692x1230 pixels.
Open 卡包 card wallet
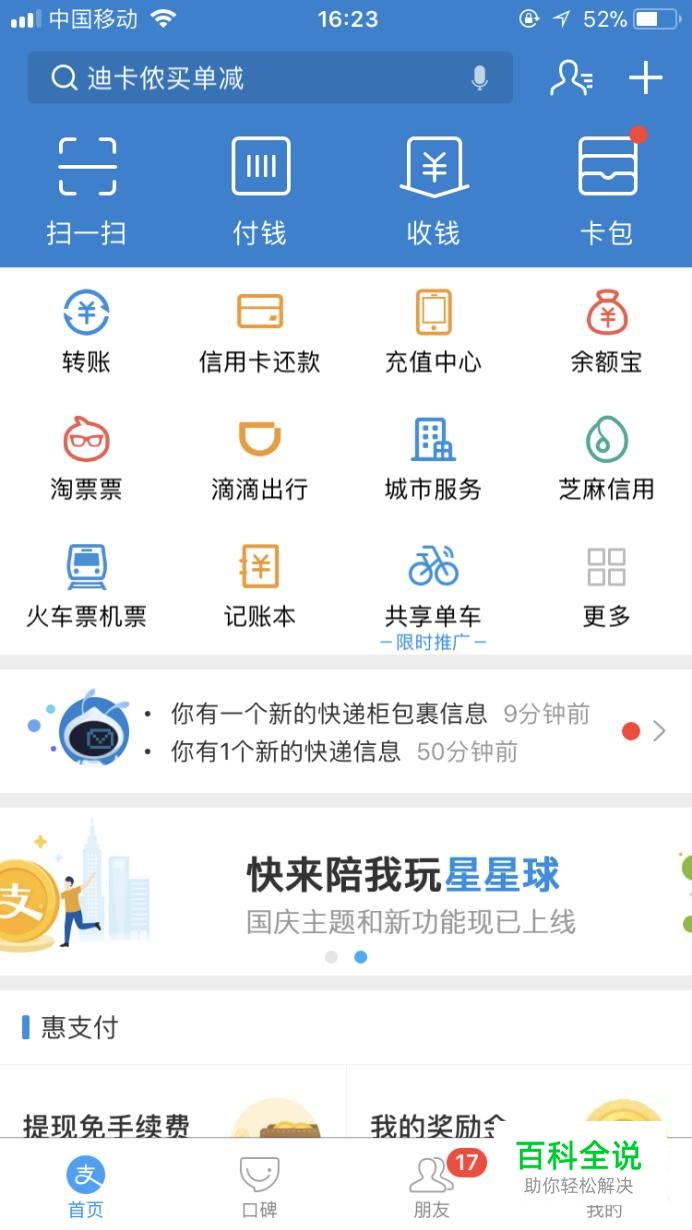[x=607, y=190]
